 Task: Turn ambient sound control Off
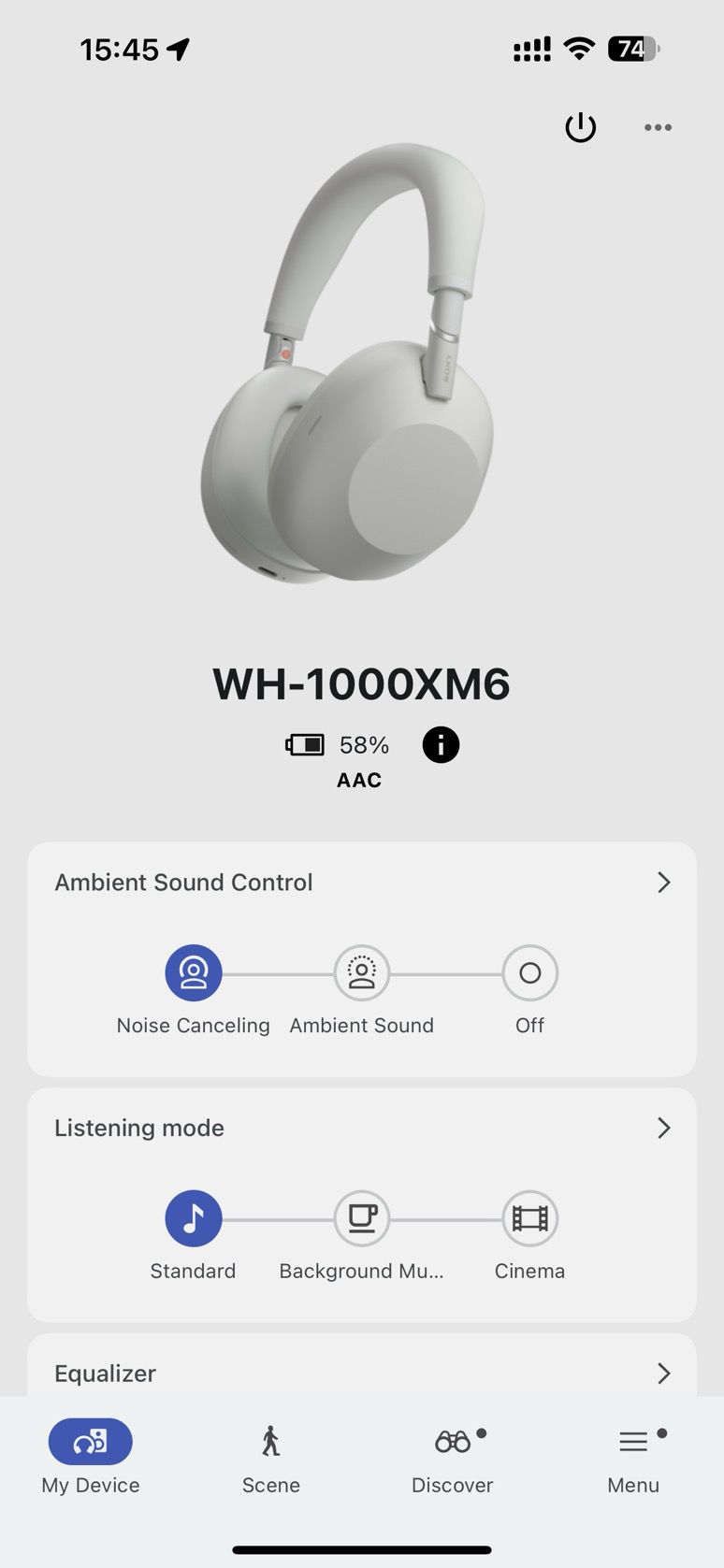529,973
